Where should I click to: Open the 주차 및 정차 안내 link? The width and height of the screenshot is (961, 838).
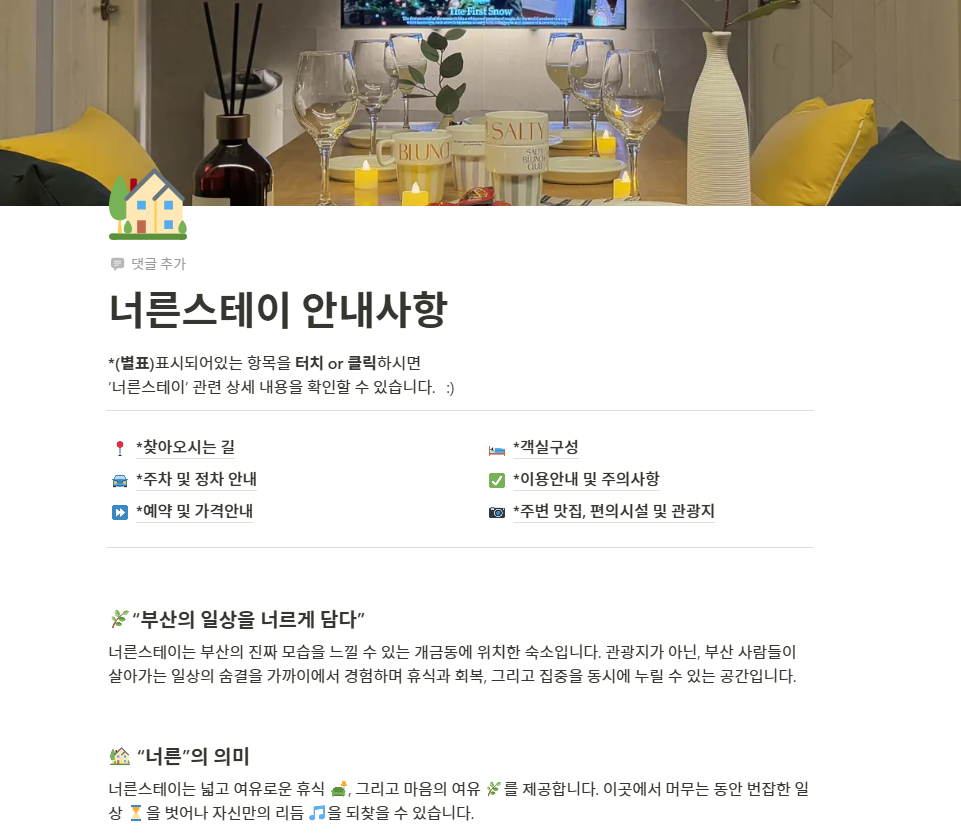(196, 480)
